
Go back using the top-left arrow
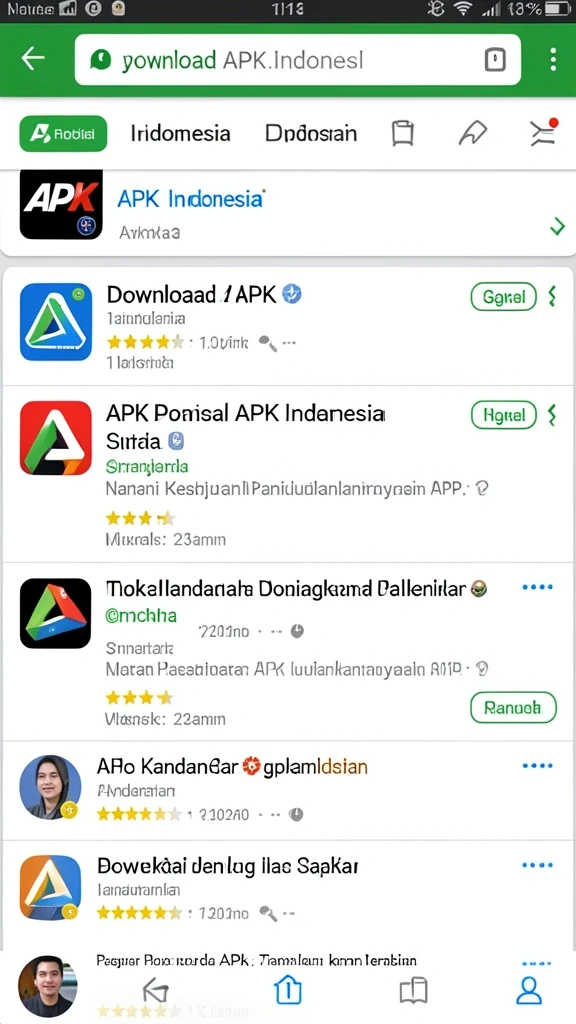coord(33,59)
